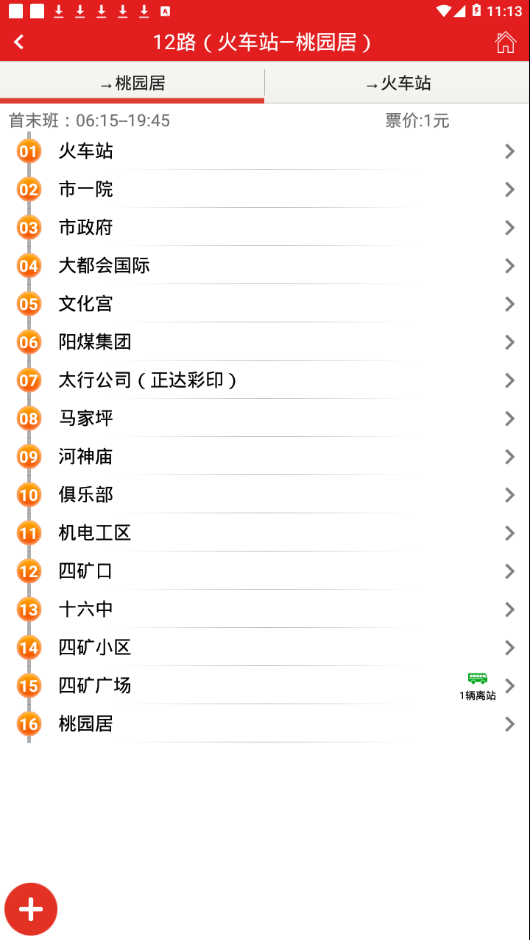The image size is (530, 940).
Task: View stop 07 太行公司（正达彩印）
Action: [x=265, y=380]
